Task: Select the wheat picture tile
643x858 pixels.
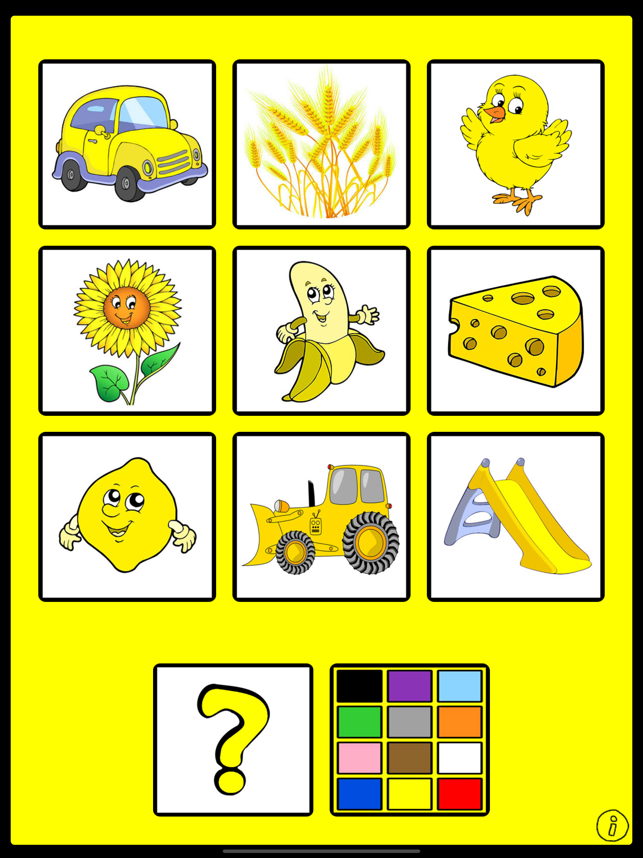Action: [x=321, y=144]
